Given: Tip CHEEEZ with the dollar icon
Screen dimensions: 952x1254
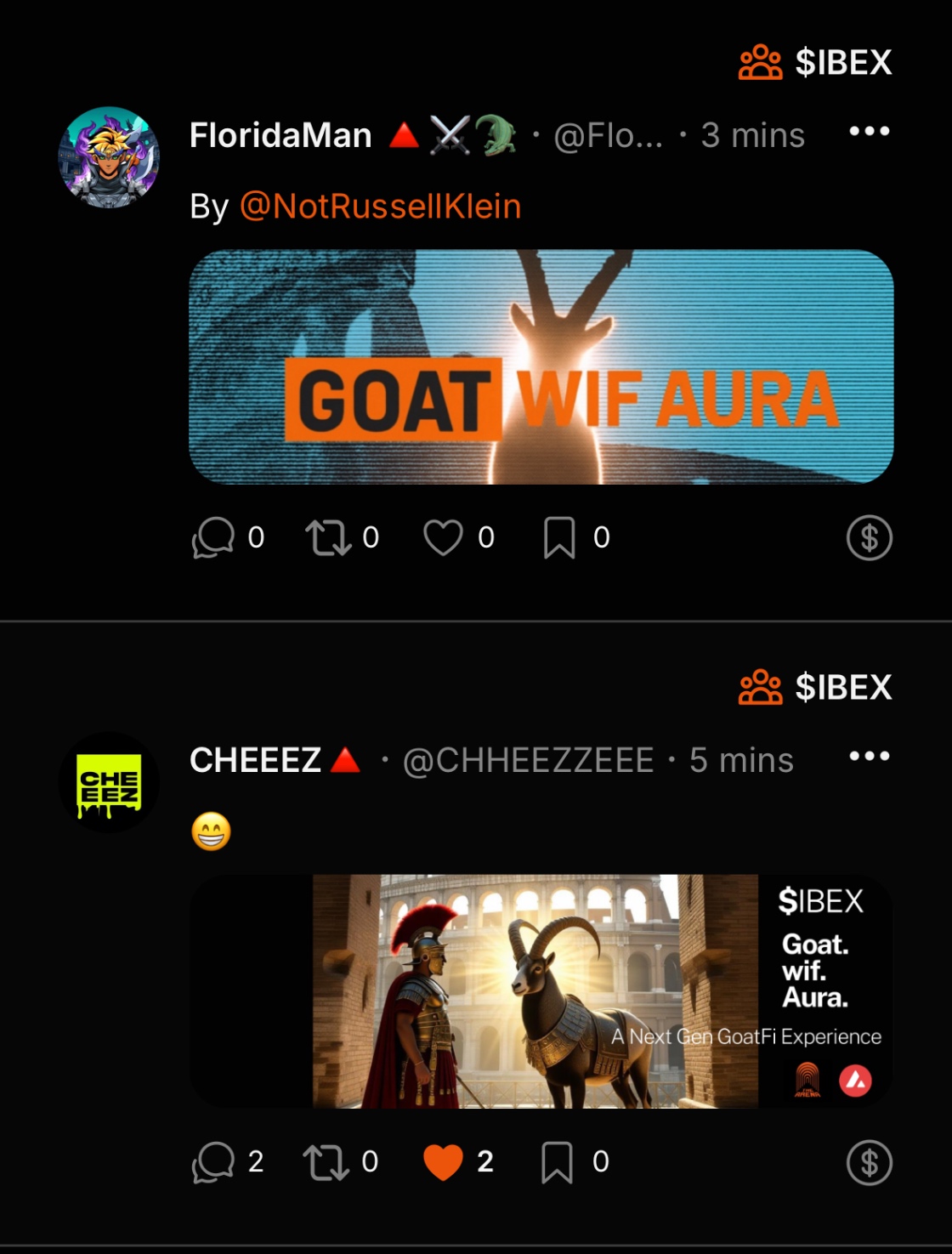Looking at the screenshot, I should click(869, 1163).
